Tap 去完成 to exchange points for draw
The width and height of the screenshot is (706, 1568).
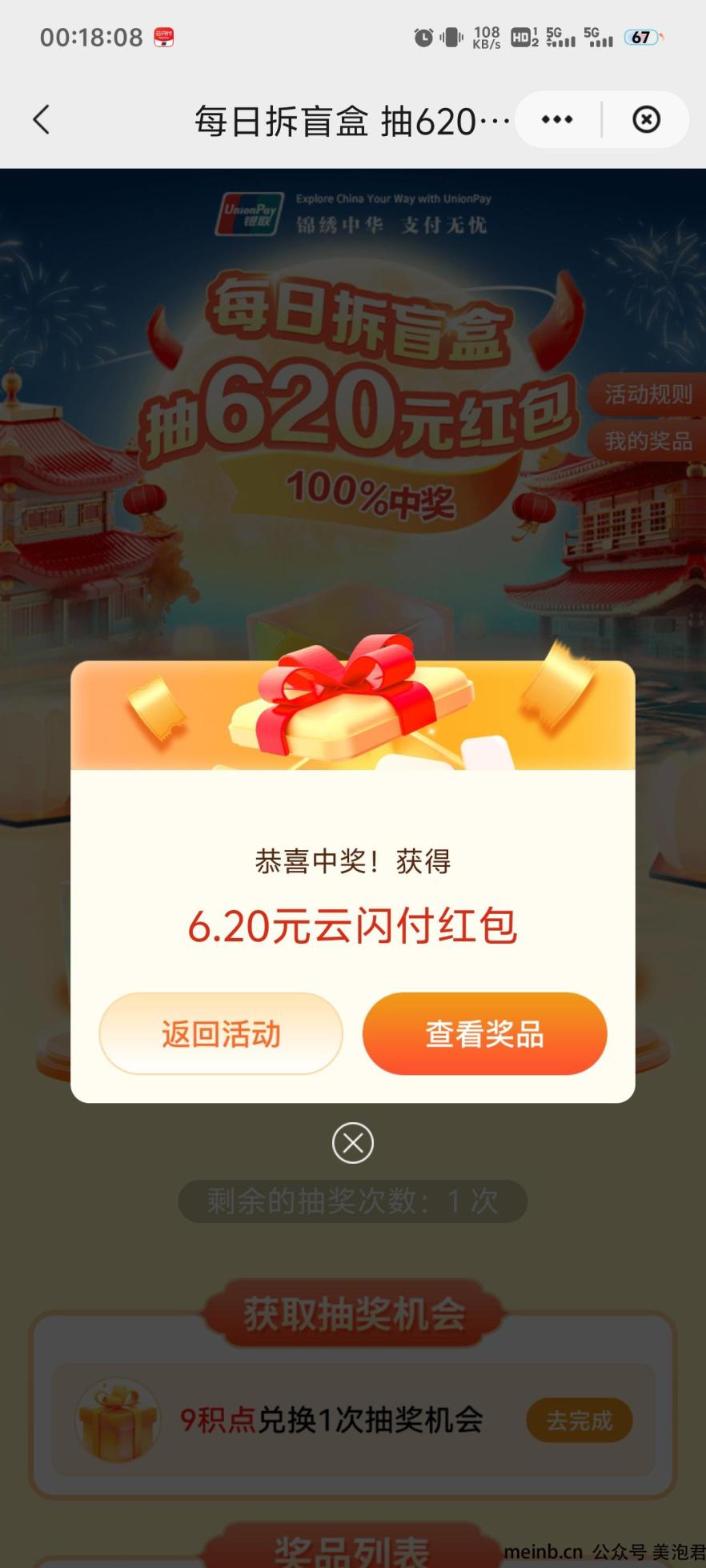point(579,1421)
